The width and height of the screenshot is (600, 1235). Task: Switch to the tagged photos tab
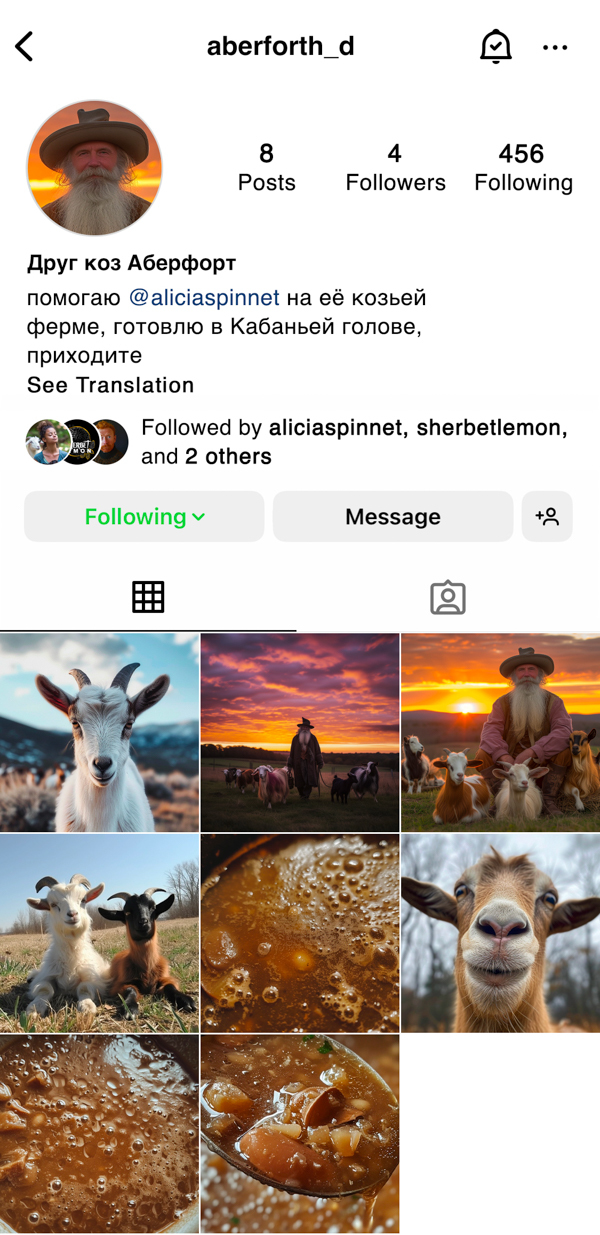[x=448, y=597]
